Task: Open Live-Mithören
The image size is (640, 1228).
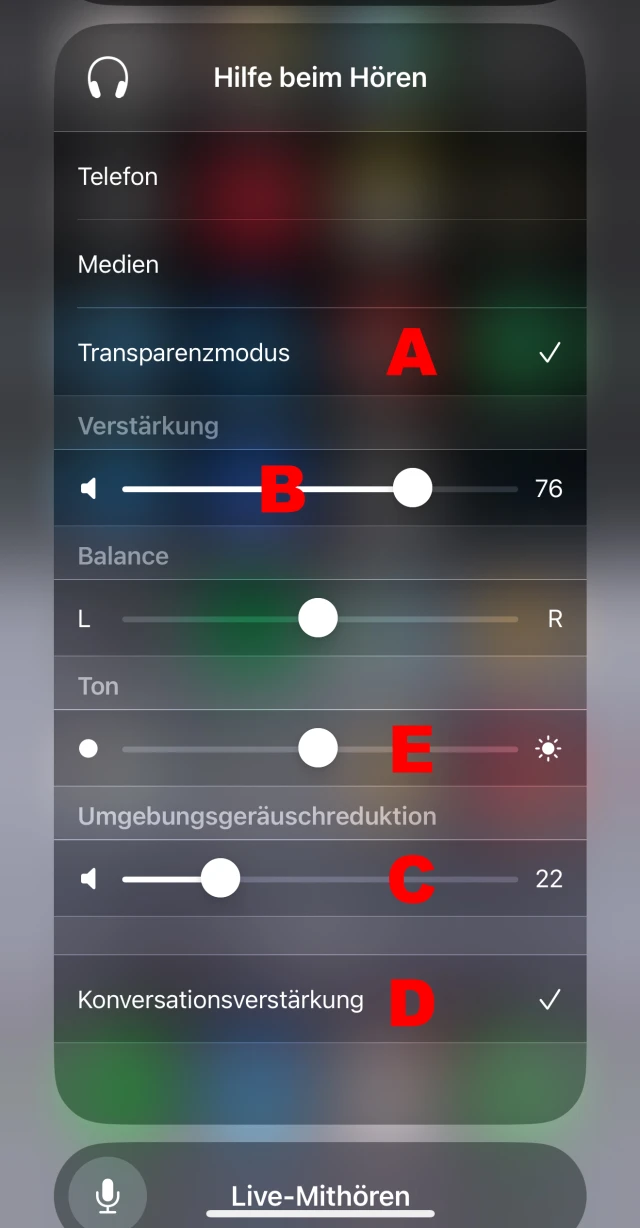Action: [x=320, y=1195]
